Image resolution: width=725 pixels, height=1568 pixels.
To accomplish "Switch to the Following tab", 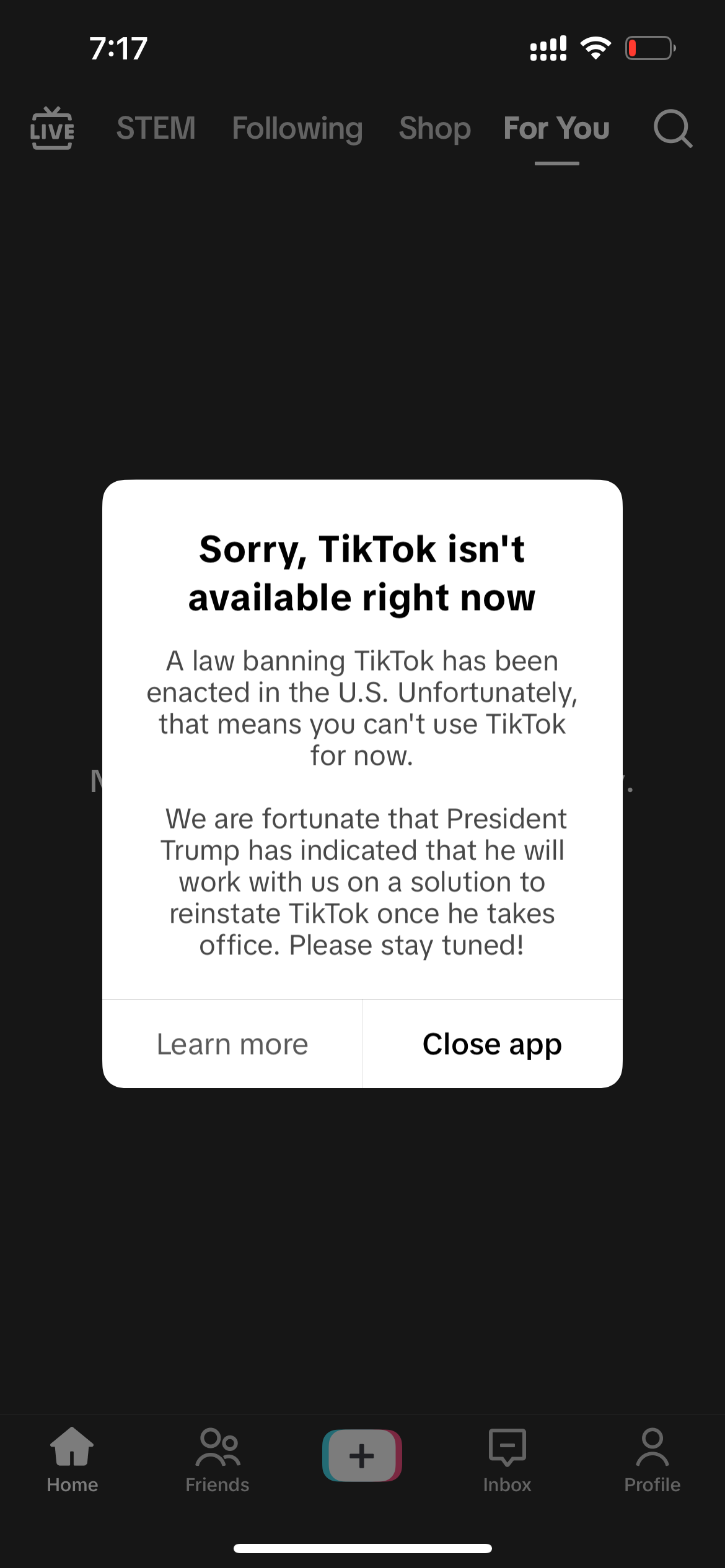I will coord(297,129).
